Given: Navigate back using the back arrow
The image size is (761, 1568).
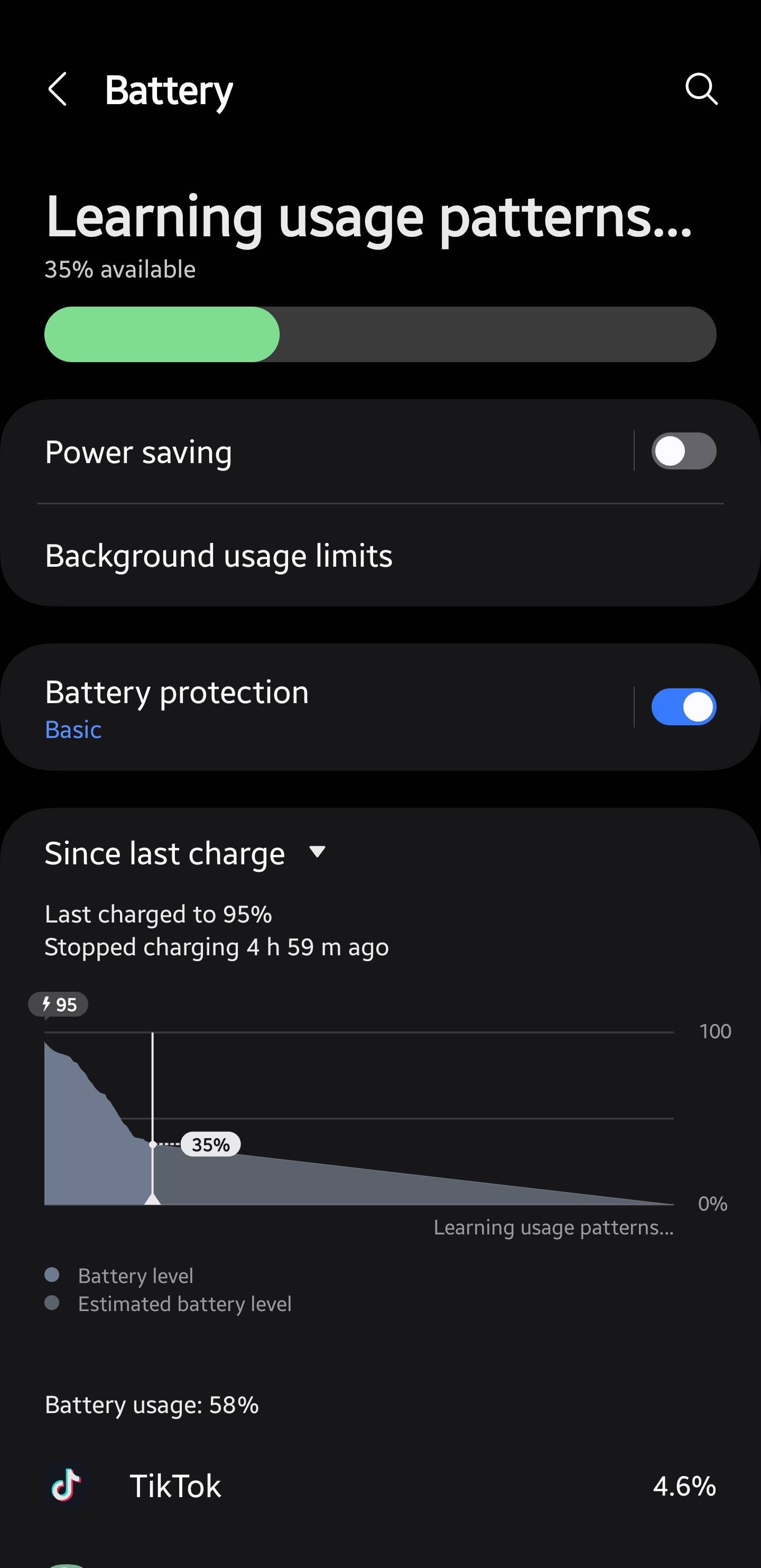Looking at the screenshot, I should 59,90.
